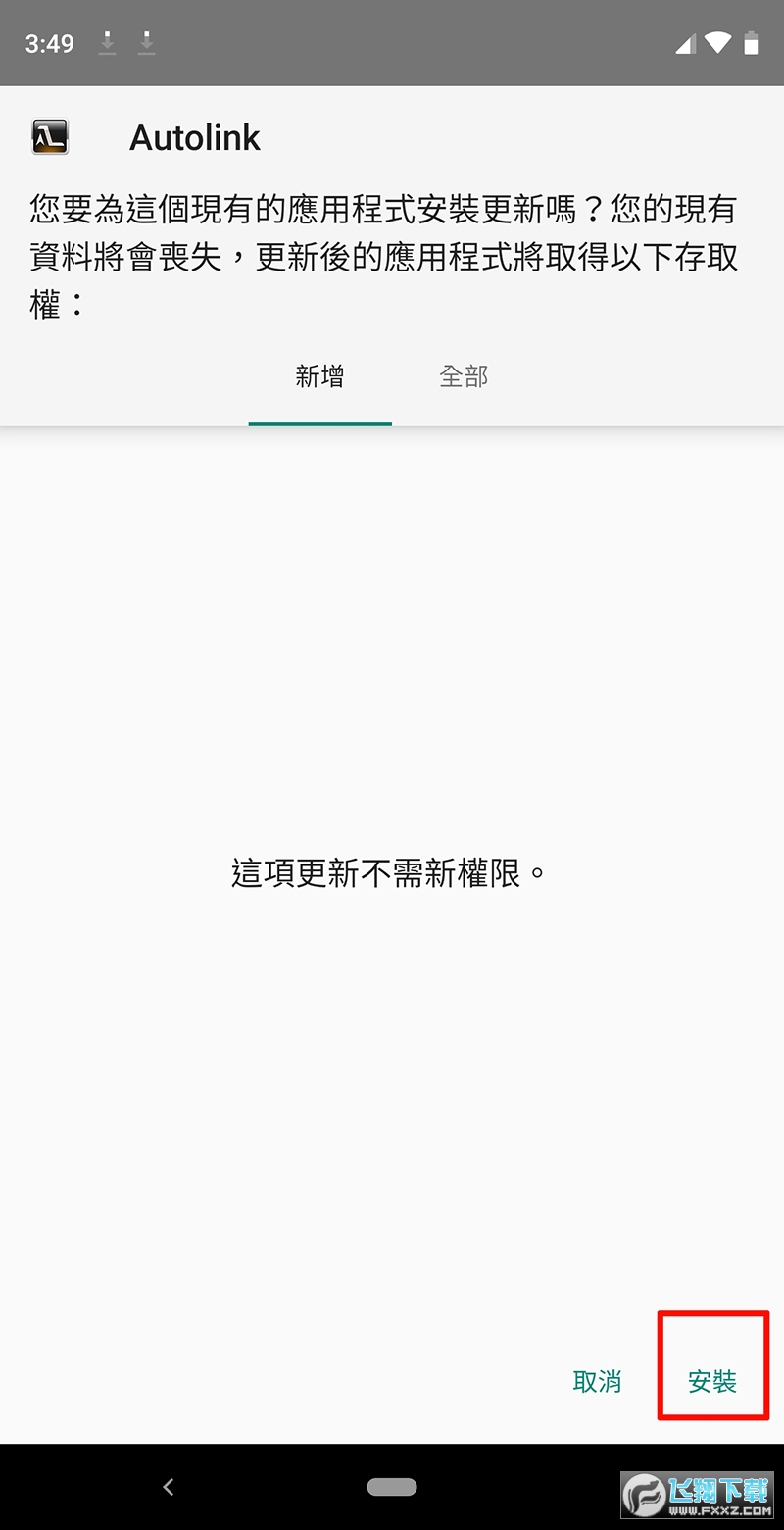Switch to the 全部 permissions tab

(x=464, y=376)
